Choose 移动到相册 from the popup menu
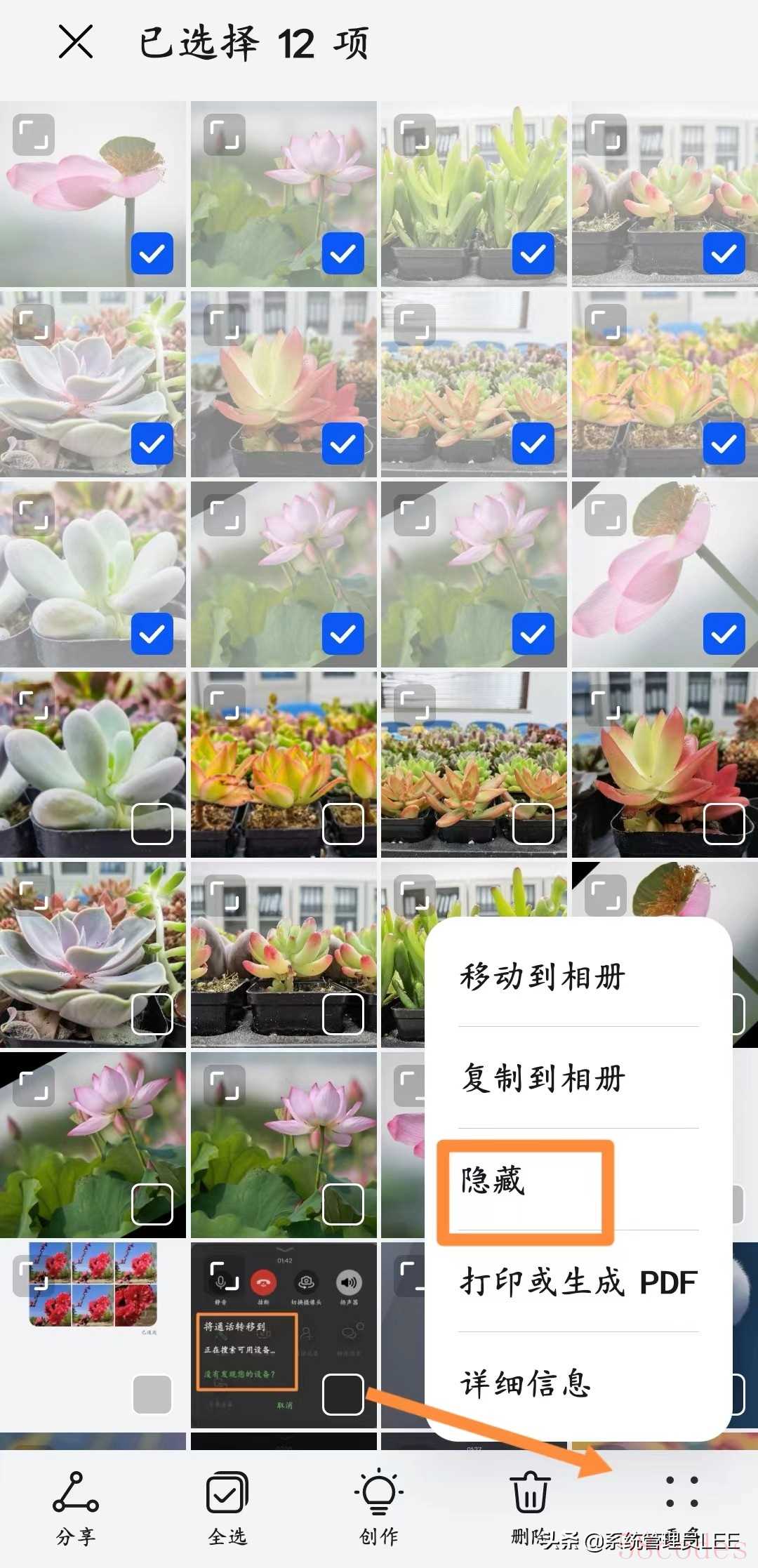The width and height of the screenshot is (758, 1568). pos(542,976)
